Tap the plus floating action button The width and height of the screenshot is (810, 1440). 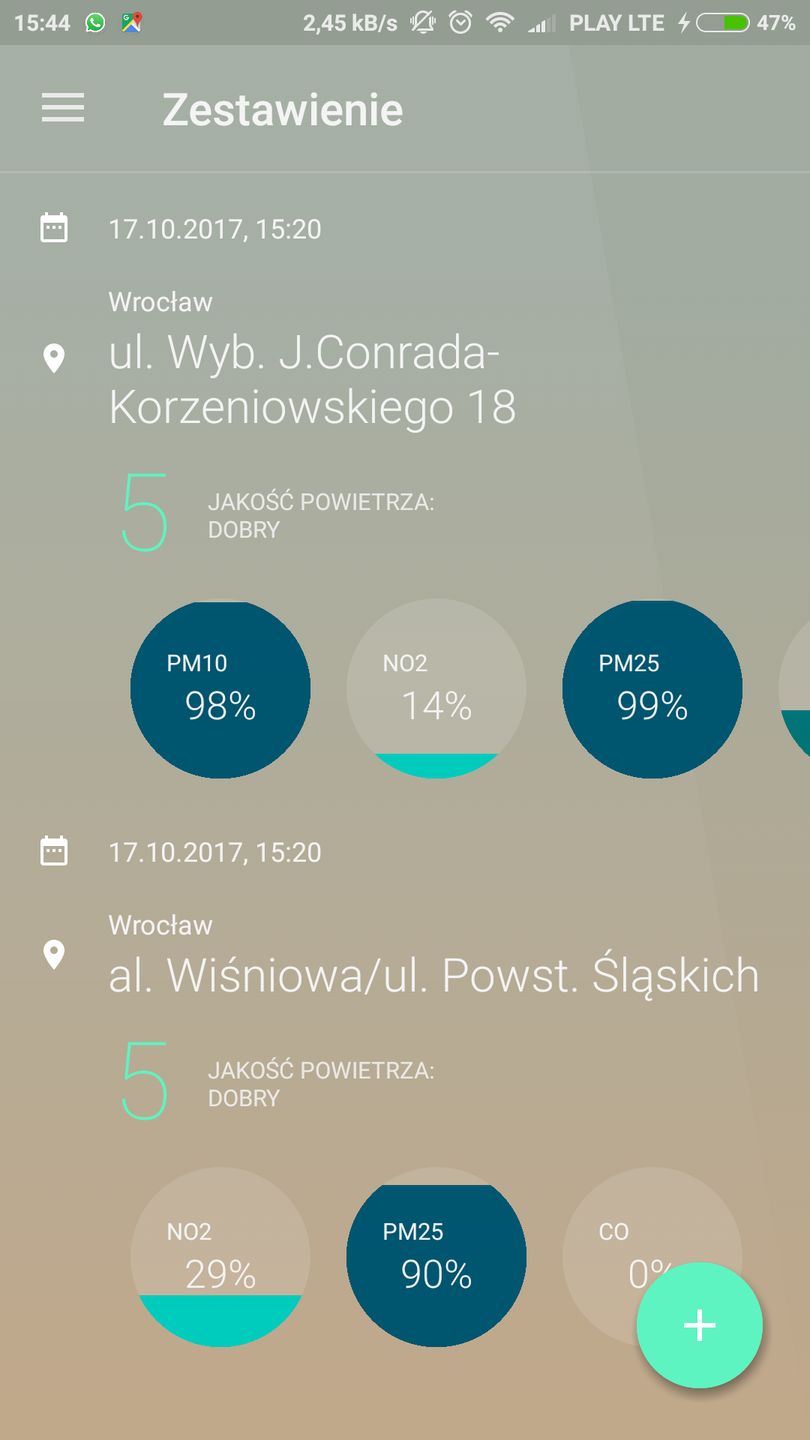699,1325
